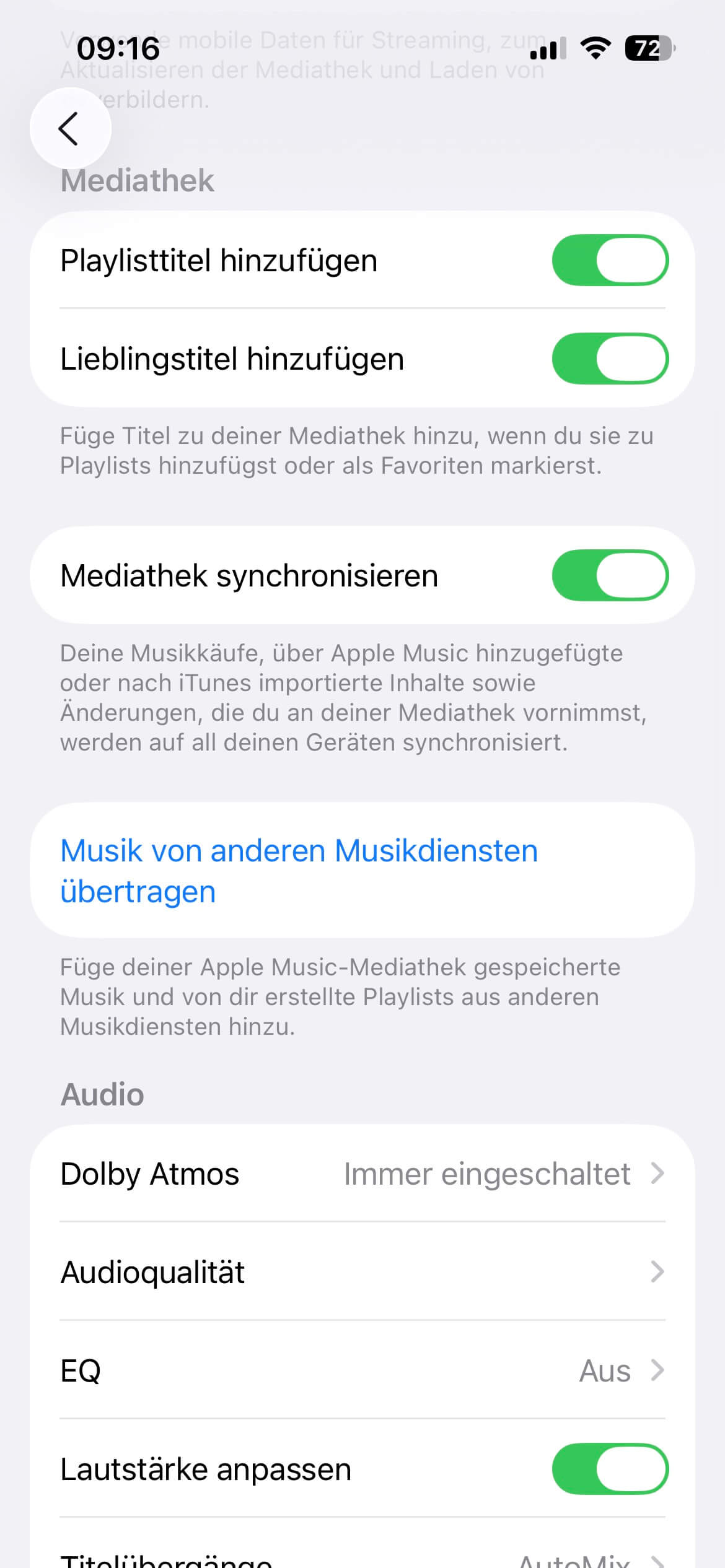This screenshot has width=725, height=1568.
Task: Open the Audioqualität row
Action: point(362,1272)
